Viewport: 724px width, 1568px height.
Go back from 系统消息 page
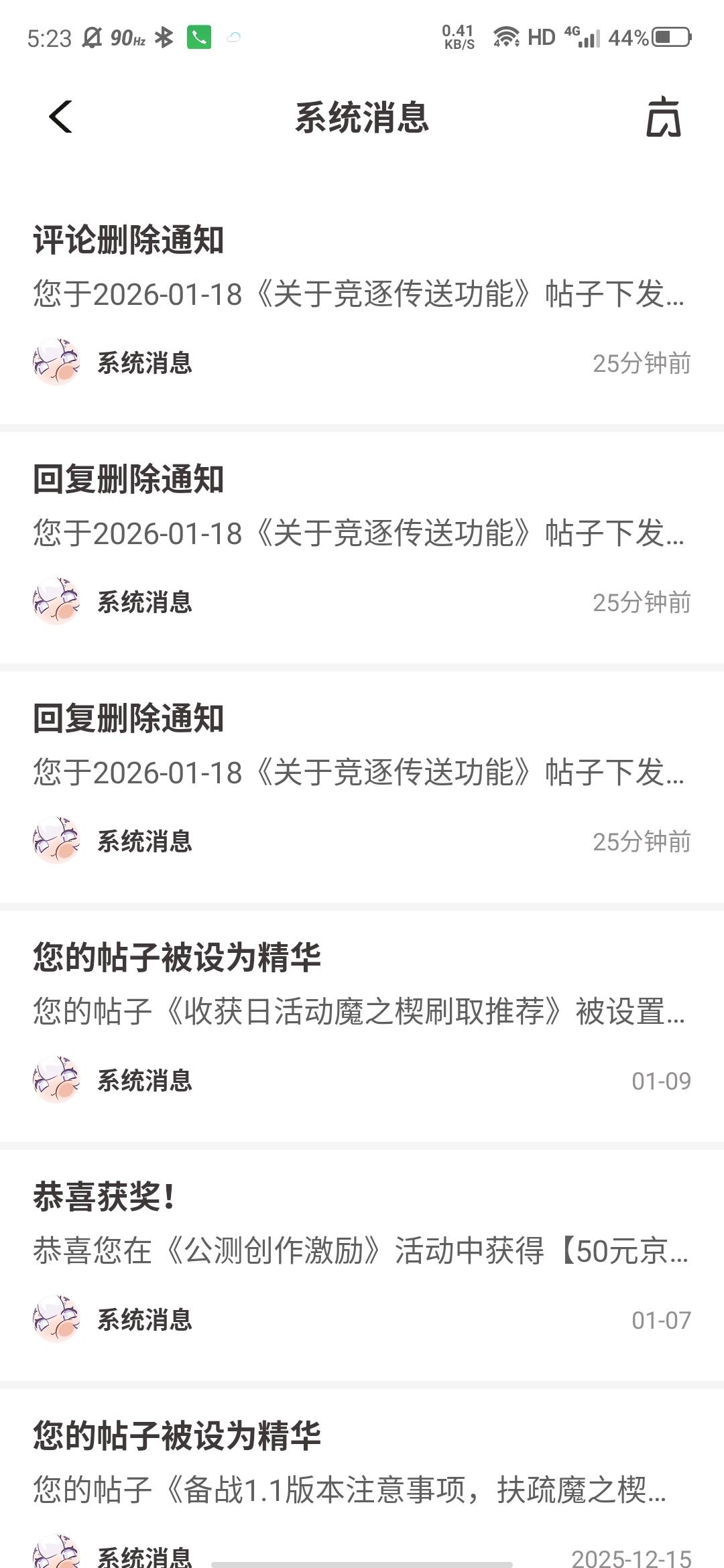[x=60, y=117]
